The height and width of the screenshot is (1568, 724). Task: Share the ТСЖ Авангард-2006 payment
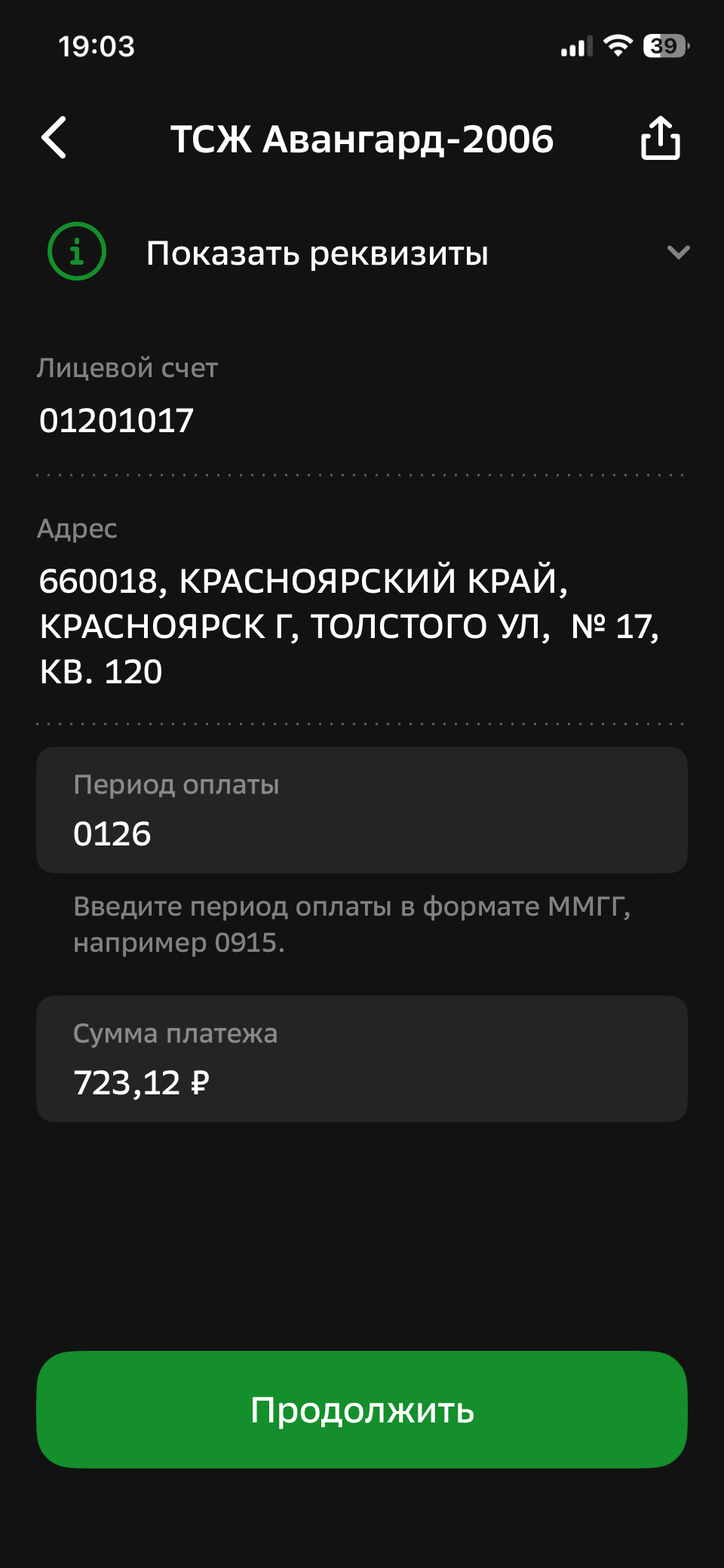tap(660, 138)
